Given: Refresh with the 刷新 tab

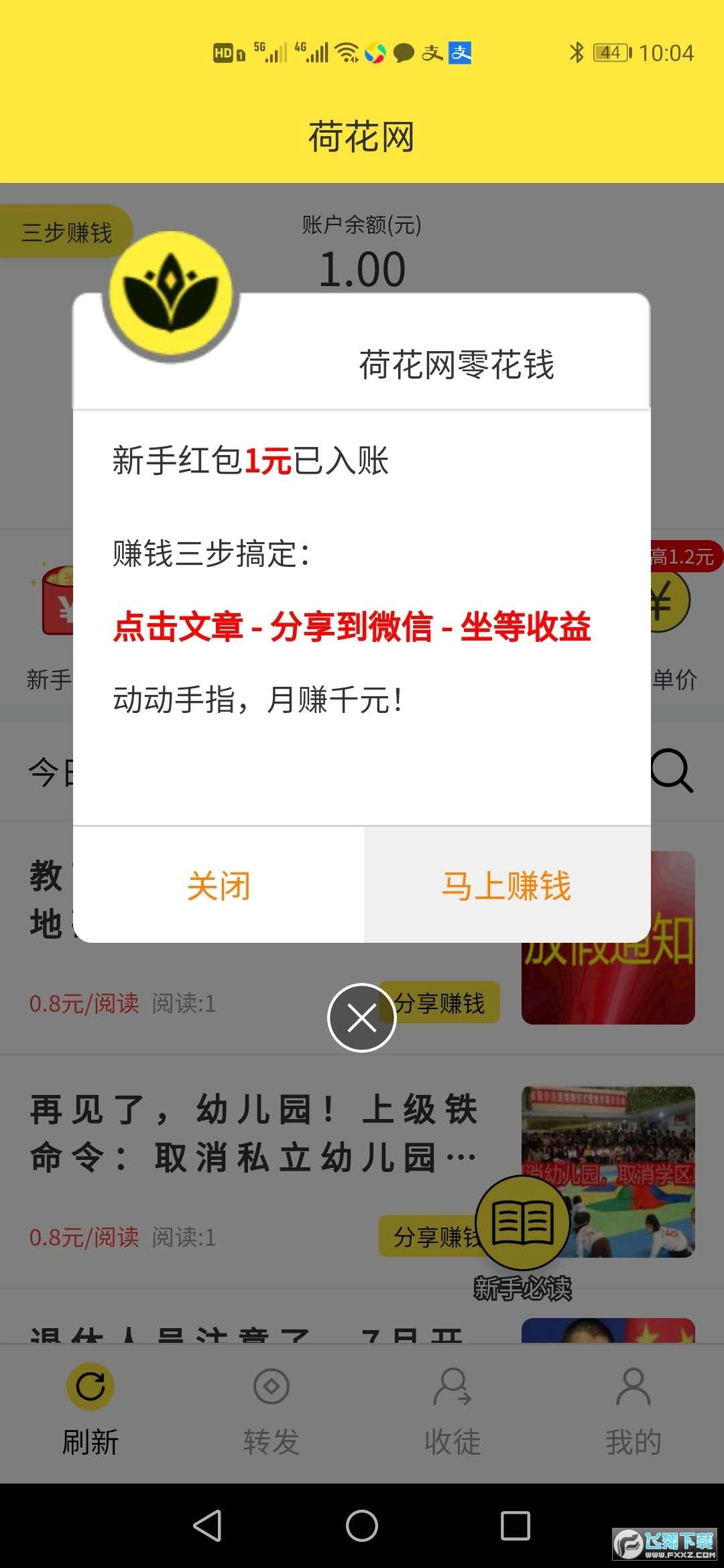Looking at the screenshot, I should [x=90, y=1411].
